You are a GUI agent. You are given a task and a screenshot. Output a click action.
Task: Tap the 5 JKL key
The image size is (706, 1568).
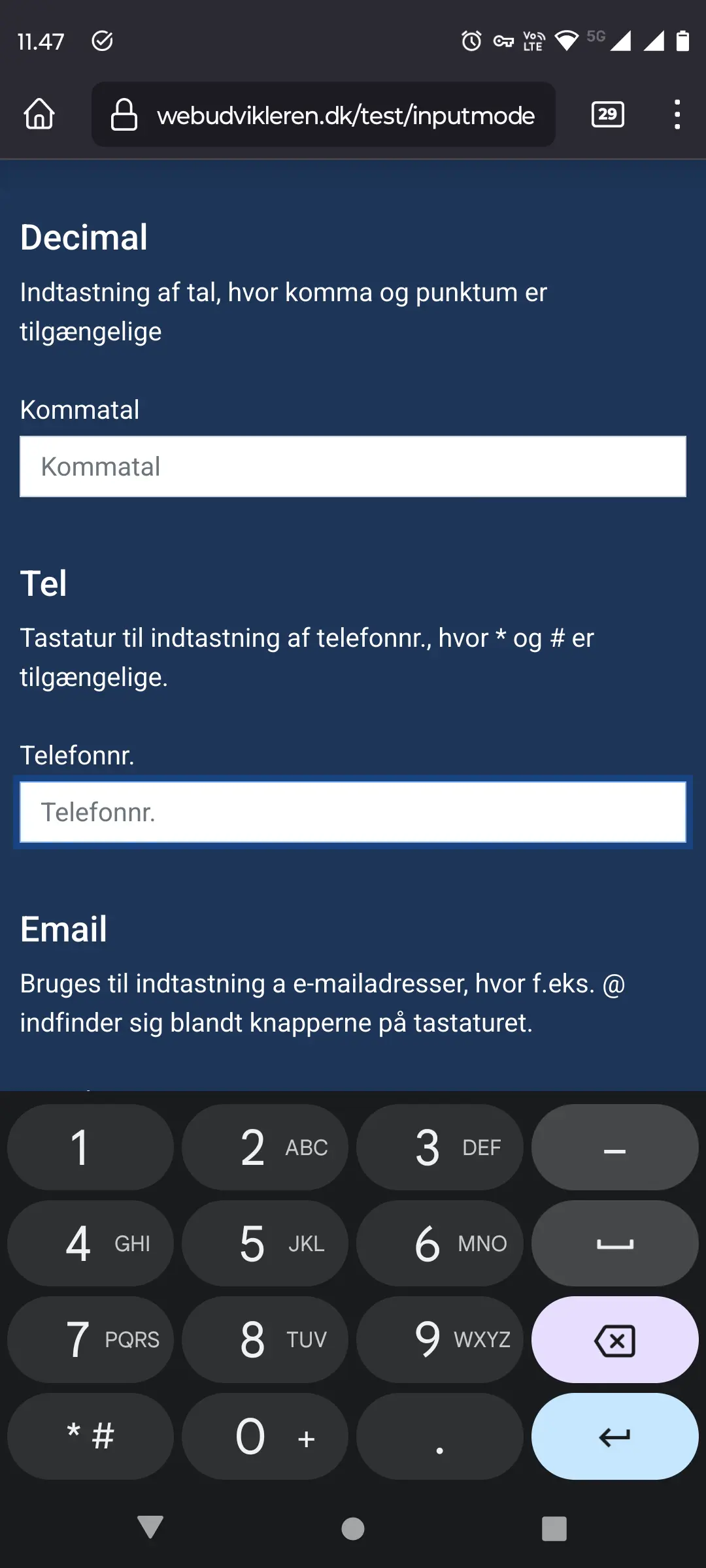click(x=265, y=1243)
